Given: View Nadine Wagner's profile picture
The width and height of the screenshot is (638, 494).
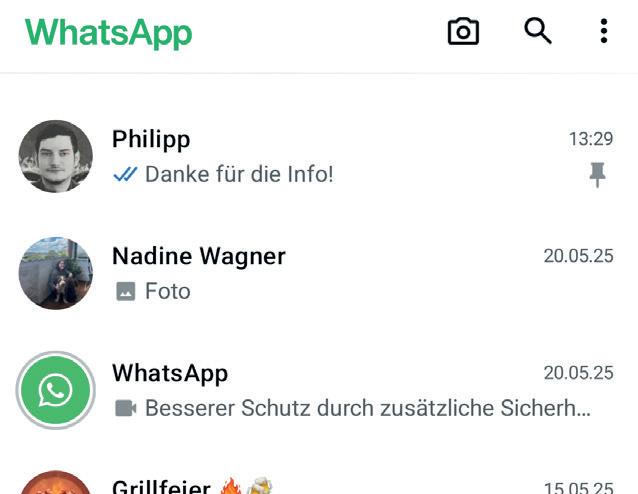Looking at the screenshot, I should (56, 273).
